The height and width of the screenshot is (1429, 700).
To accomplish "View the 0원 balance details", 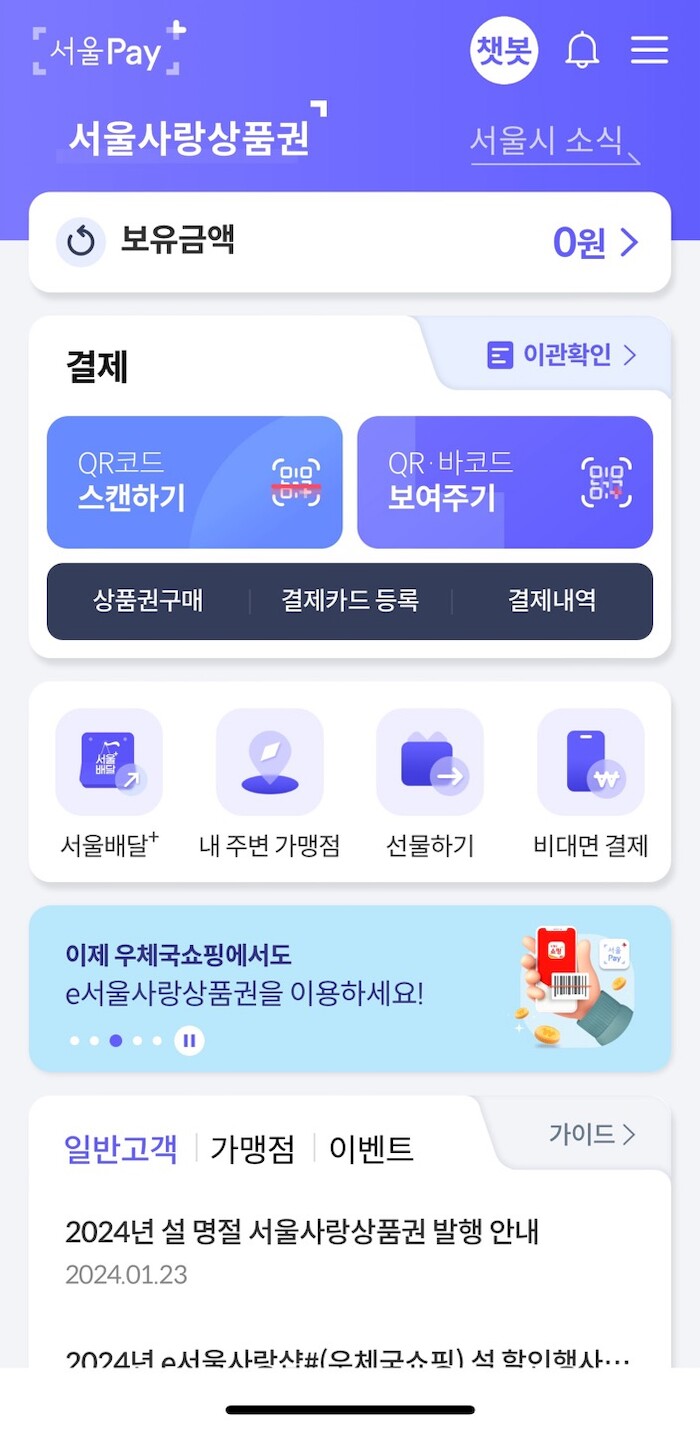I will [x=595, y=242].
